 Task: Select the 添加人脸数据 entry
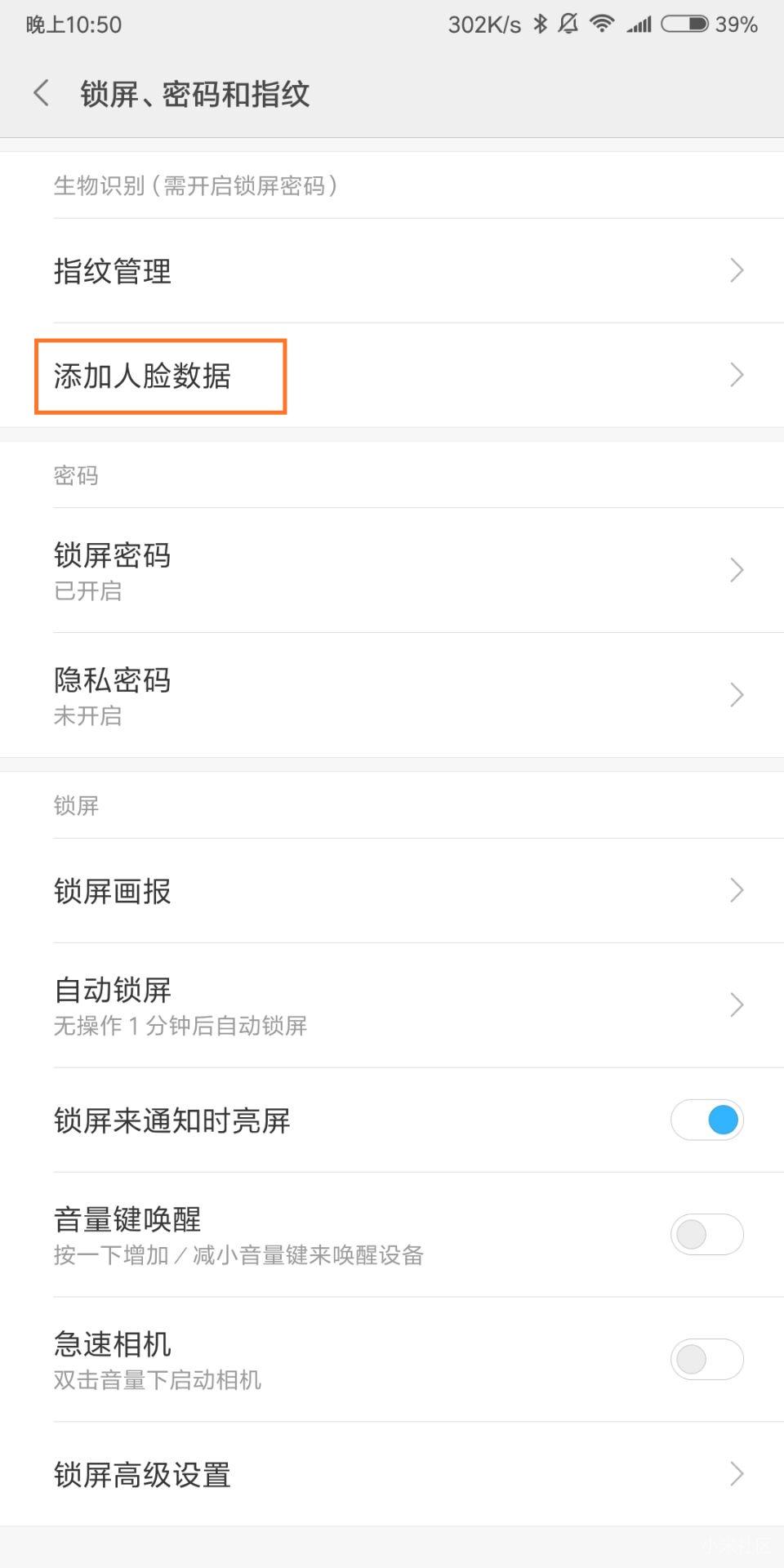[x=160, y=376]
